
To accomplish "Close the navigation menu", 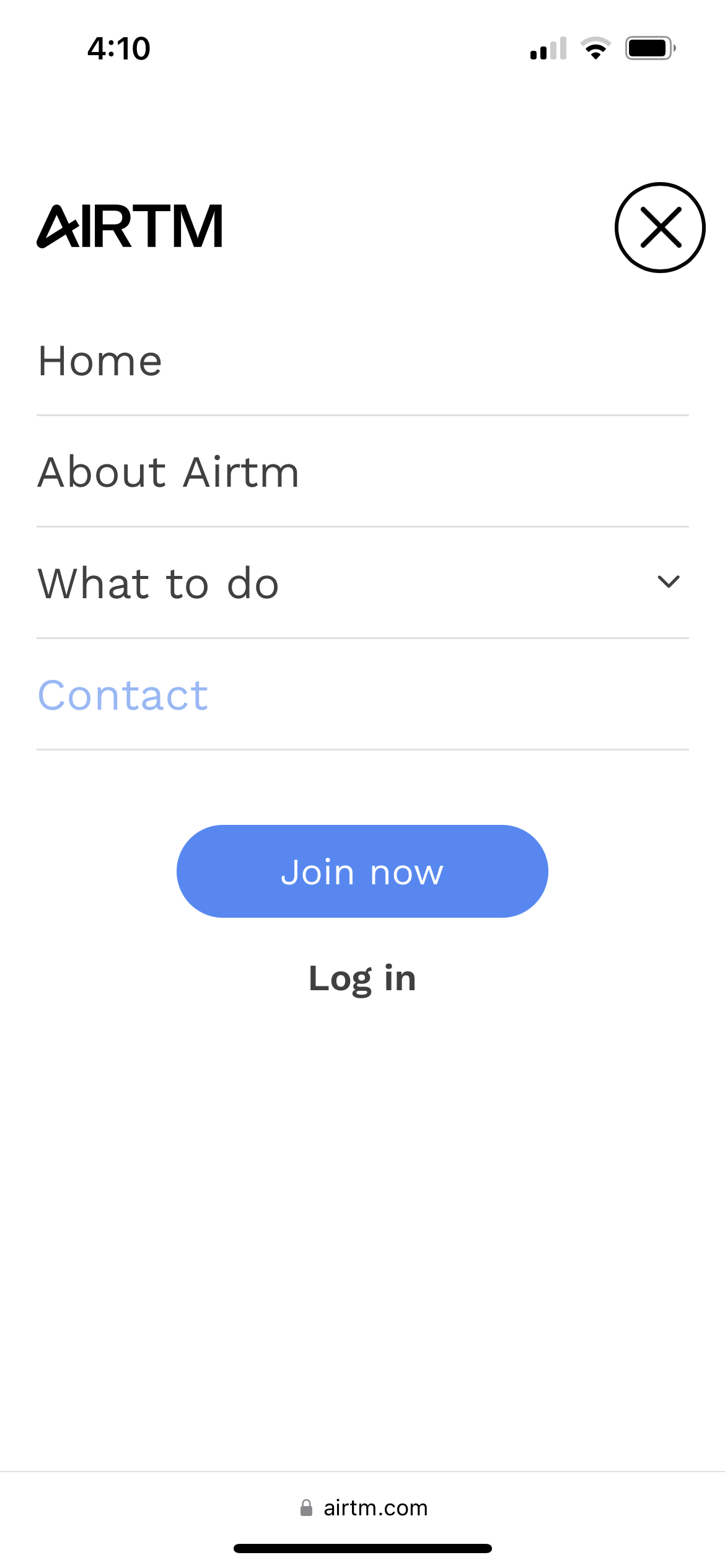I will (660, 227).
